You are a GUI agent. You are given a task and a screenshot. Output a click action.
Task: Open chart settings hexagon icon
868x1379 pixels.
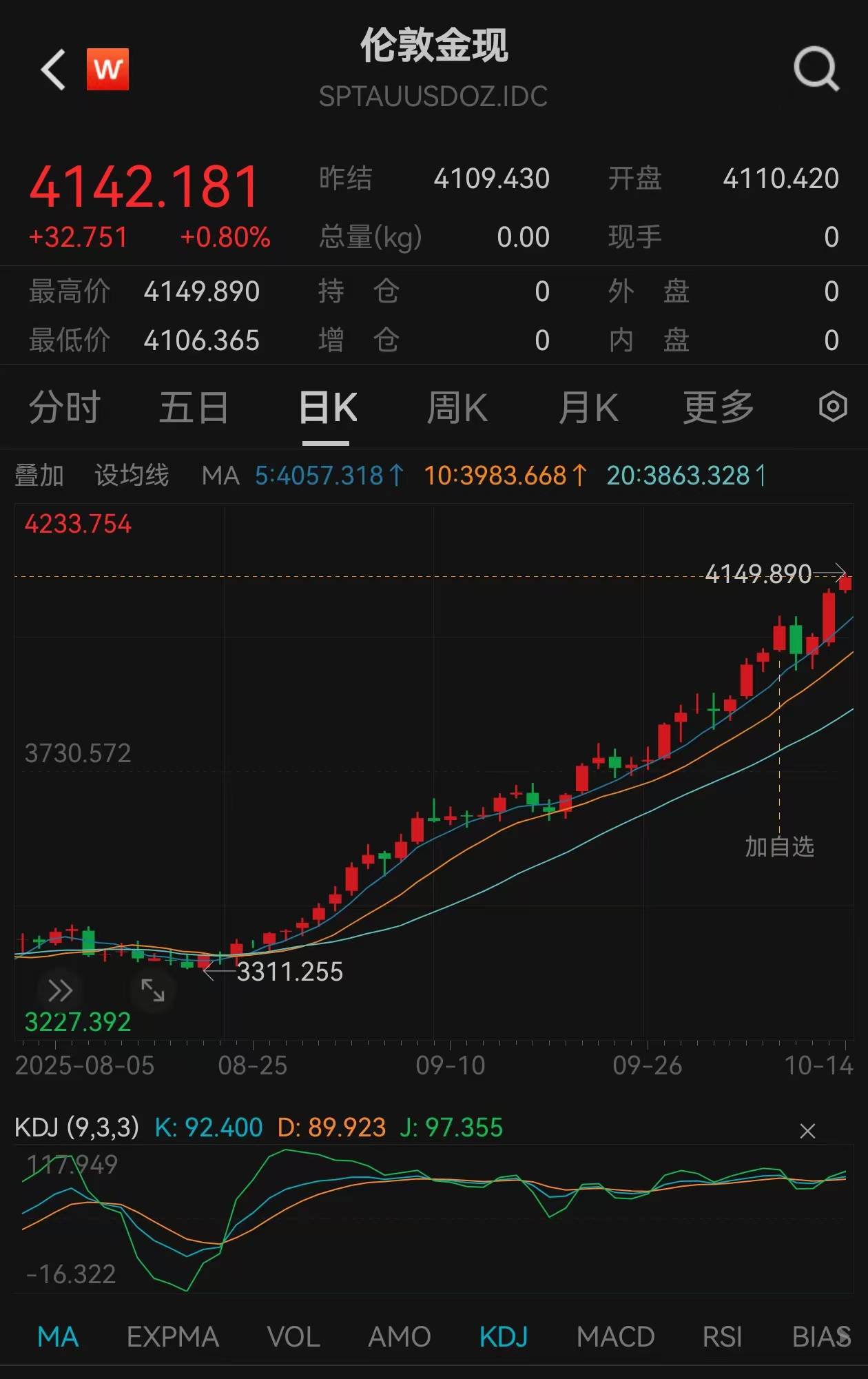point(832,407)
